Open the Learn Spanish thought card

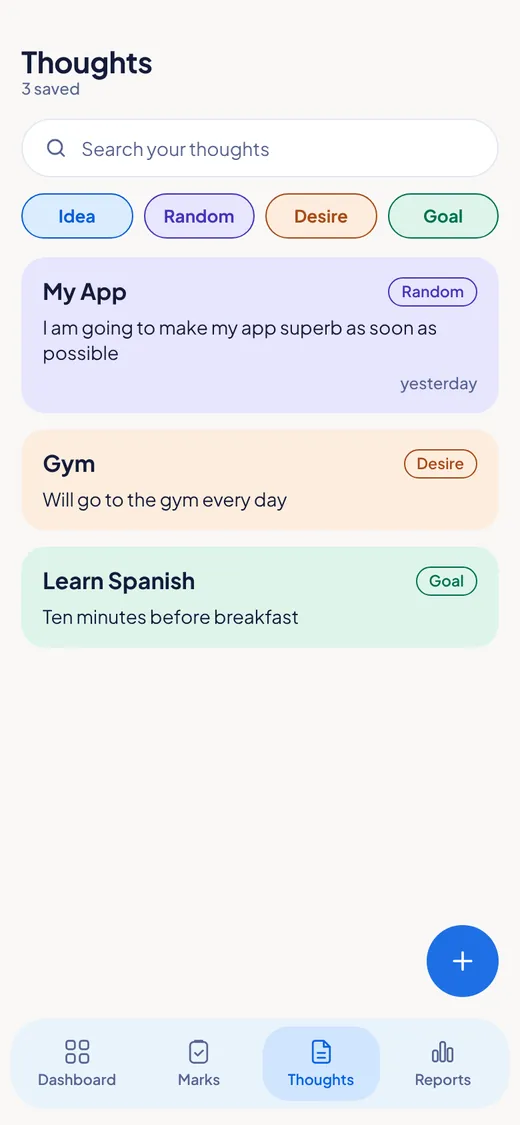(x=260, y=597)
